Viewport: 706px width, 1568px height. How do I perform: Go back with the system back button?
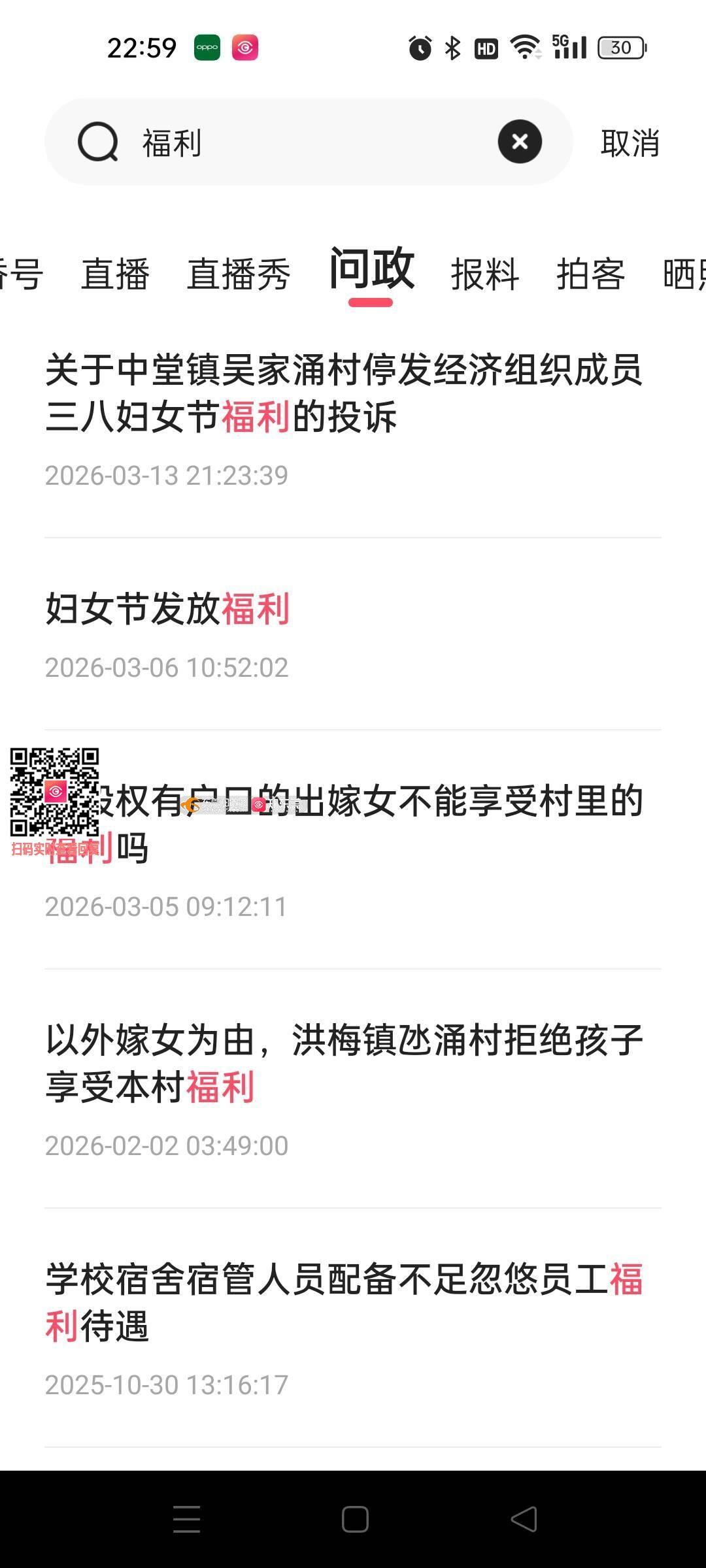coord(524,1519)
